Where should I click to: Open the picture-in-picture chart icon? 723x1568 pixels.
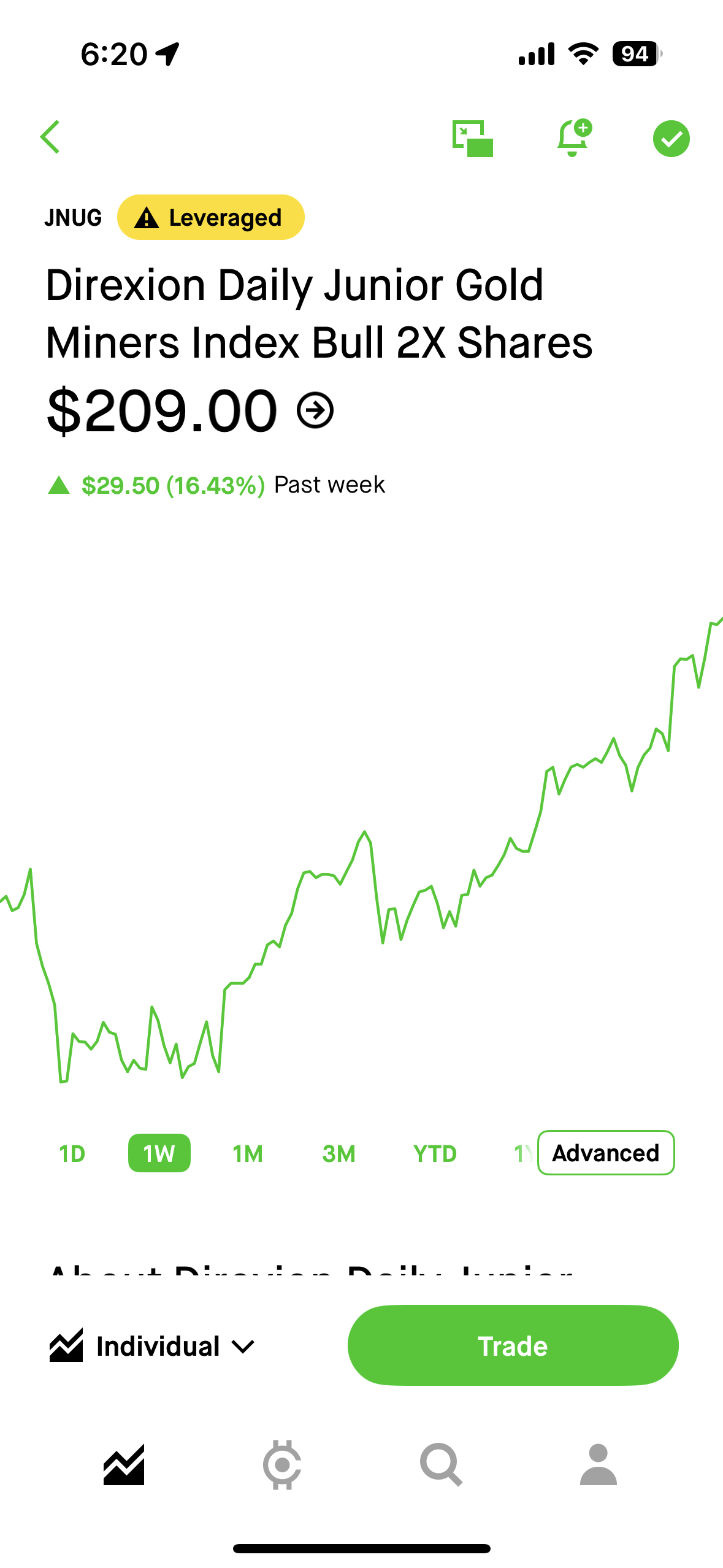[472, 138]
